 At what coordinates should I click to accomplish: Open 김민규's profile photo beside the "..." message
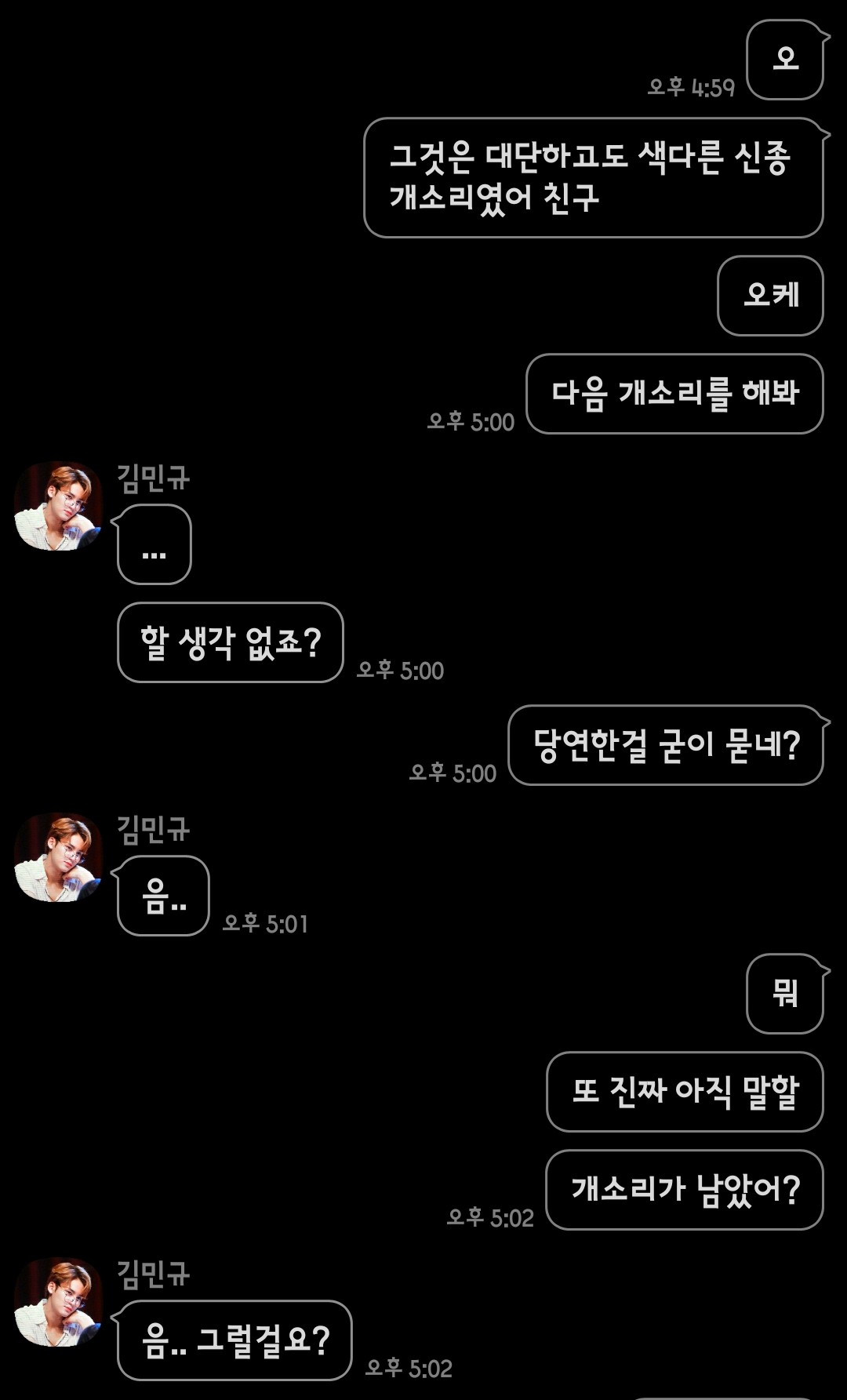58,506
